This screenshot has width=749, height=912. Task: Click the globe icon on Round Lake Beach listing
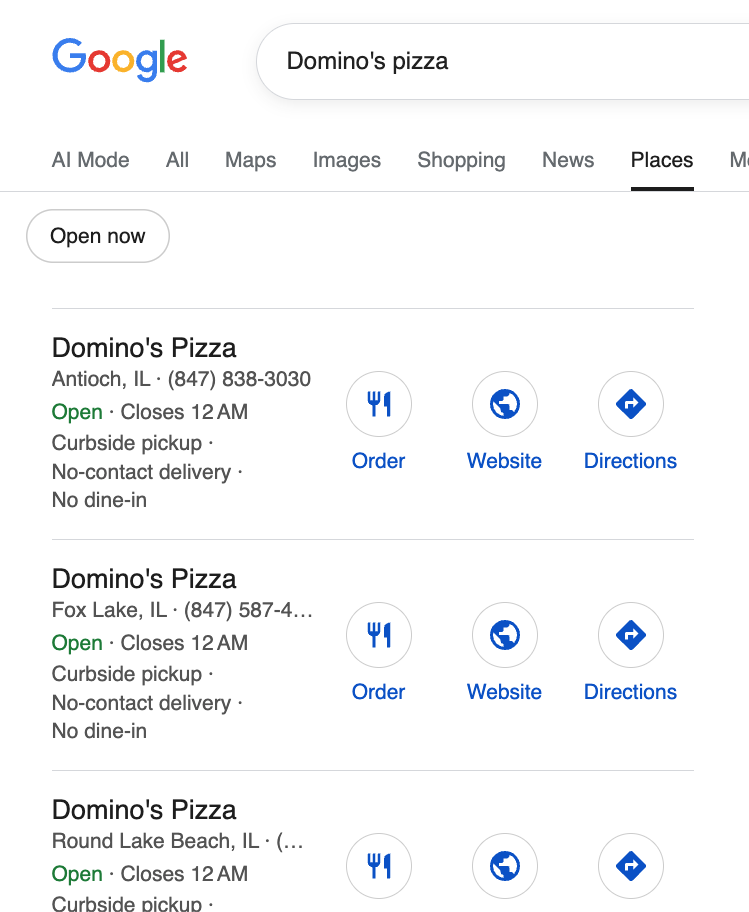[x=504, y=866]
